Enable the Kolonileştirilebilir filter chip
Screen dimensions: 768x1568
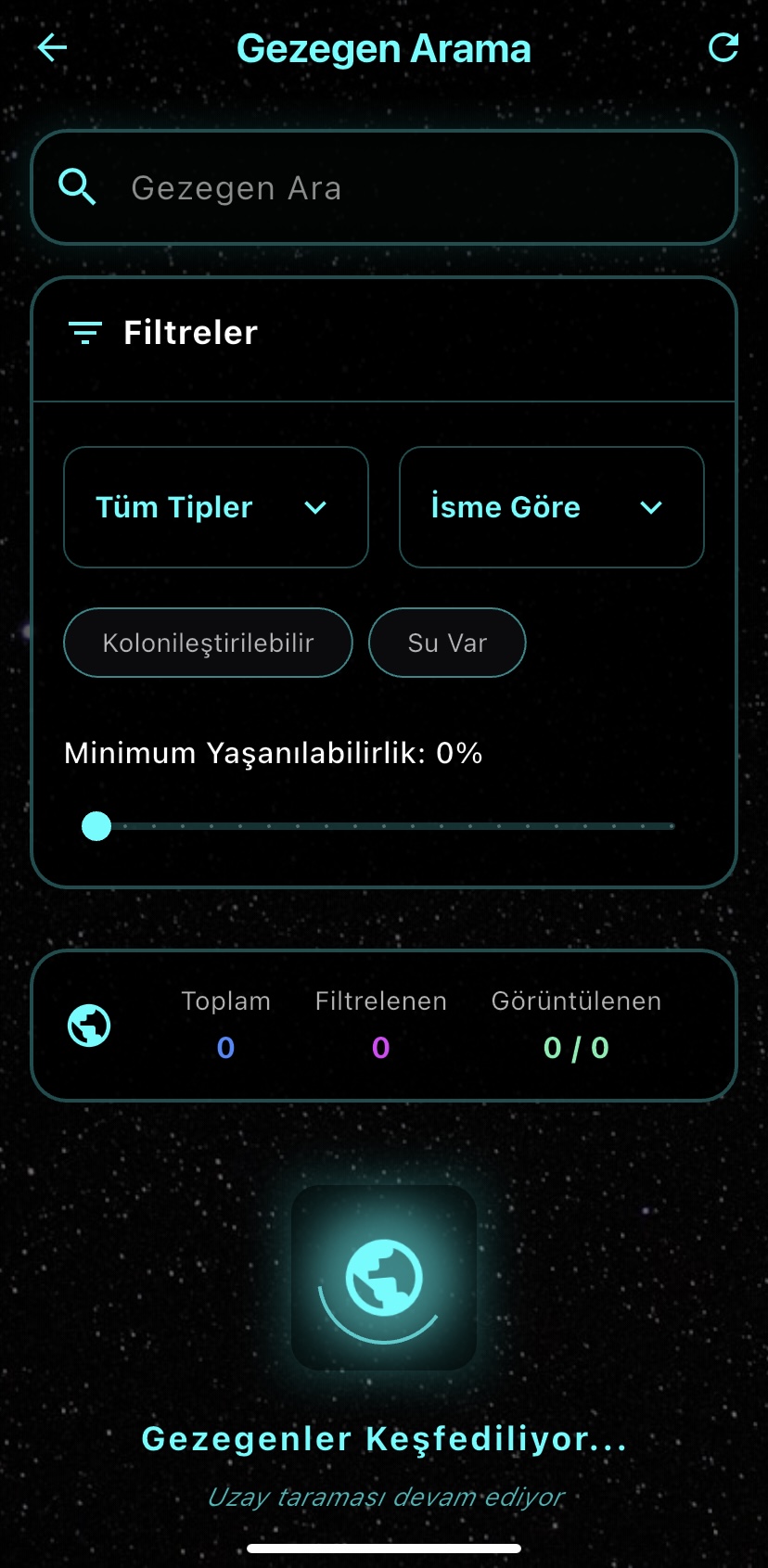(x=207, y=642)
